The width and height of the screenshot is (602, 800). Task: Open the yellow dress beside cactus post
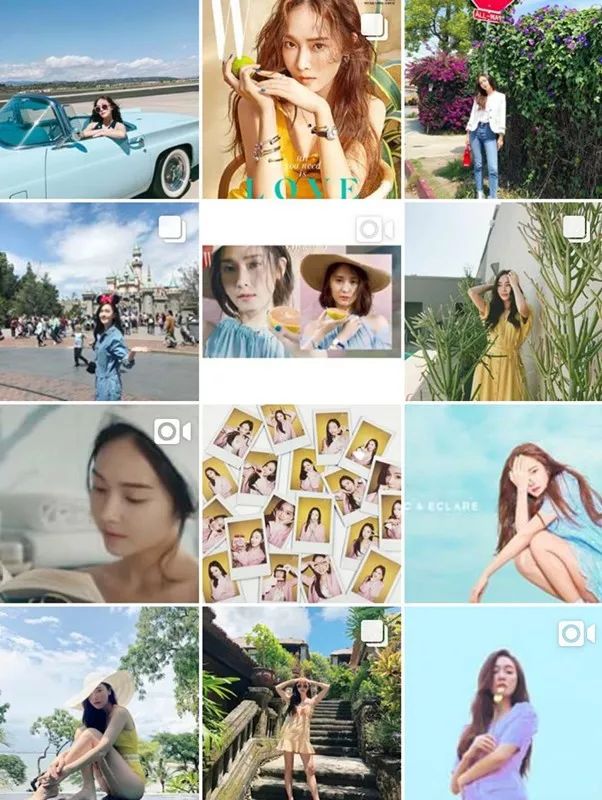pos(503,301)
